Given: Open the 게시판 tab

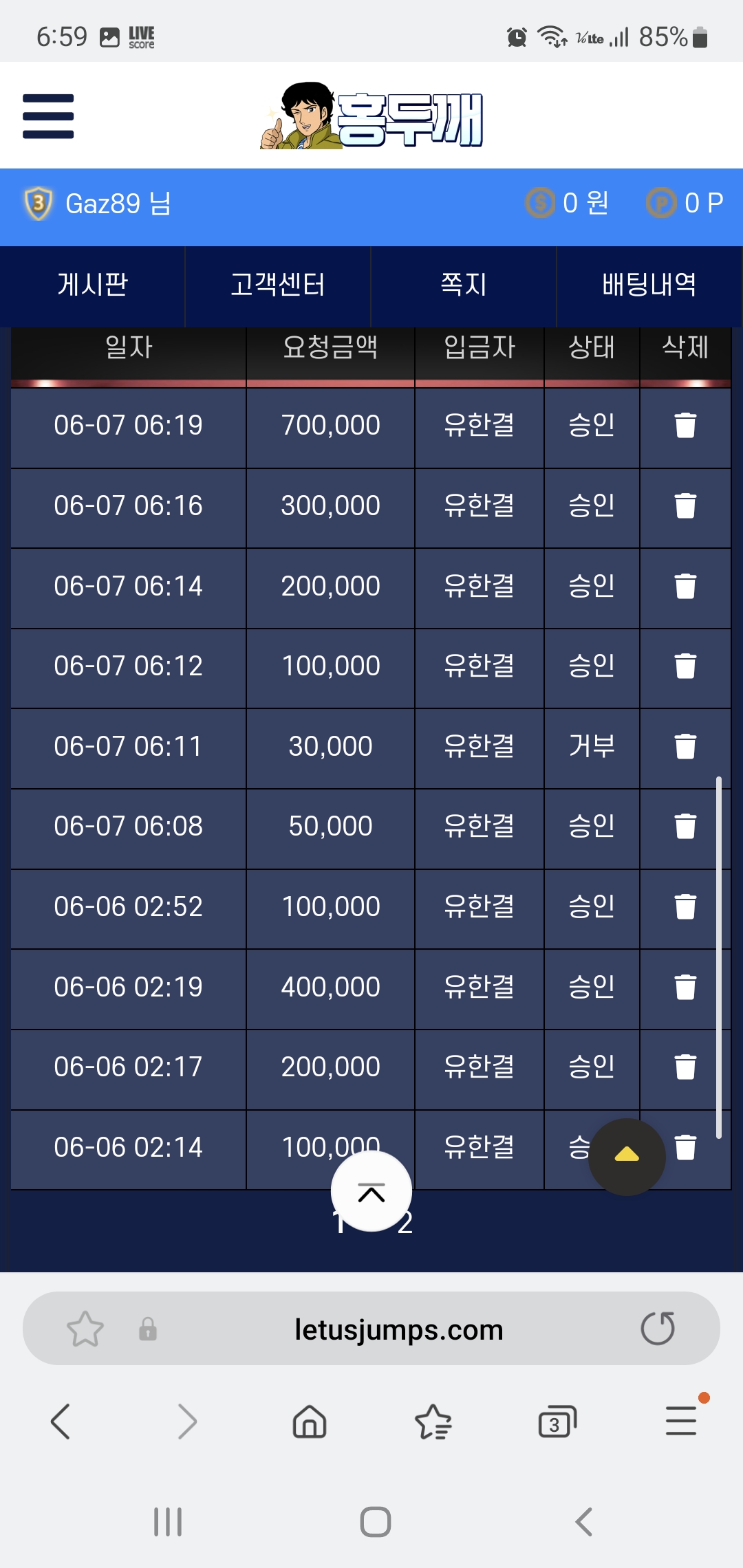Looking at the screenshot, I should click(93, 285).
